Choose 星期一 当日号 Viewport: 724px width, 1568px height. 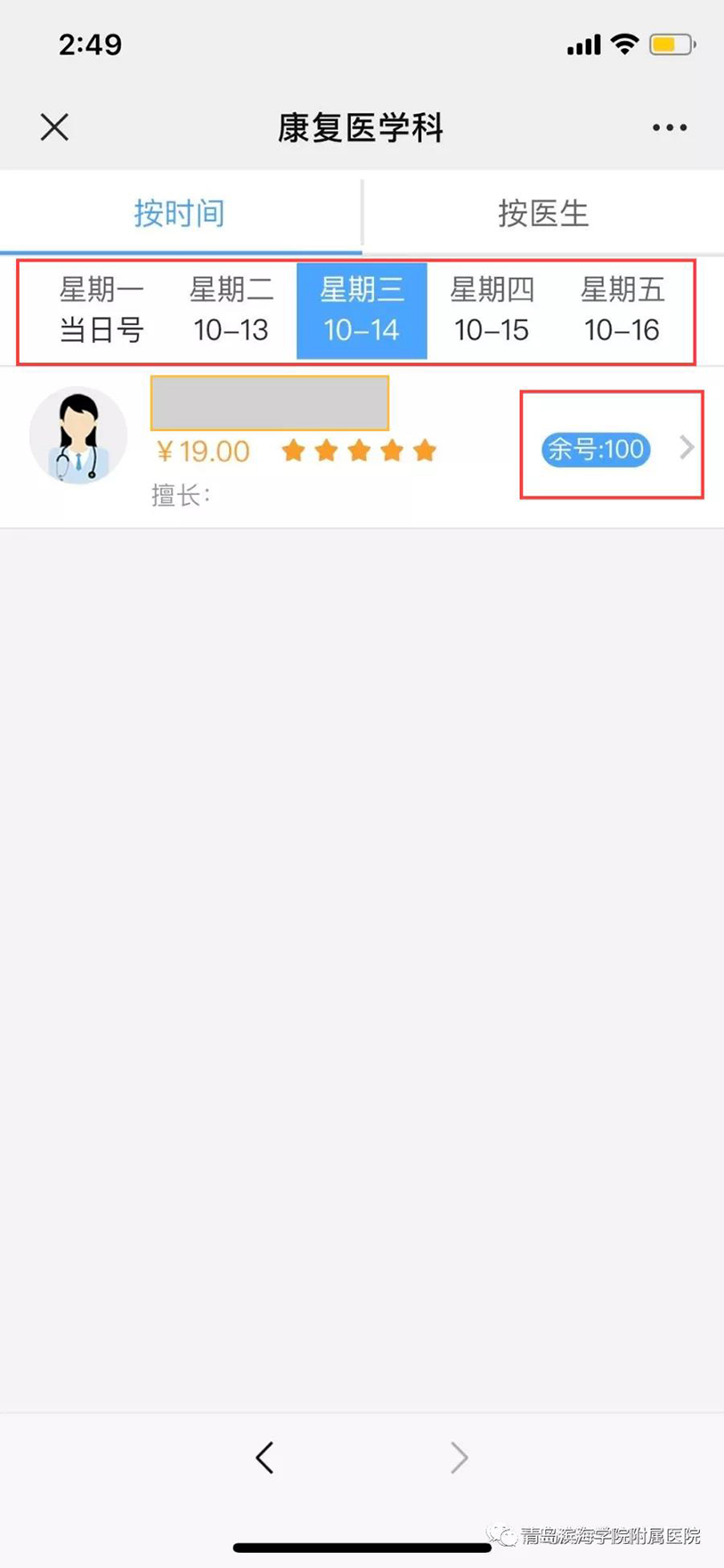(x=102, y=310)
